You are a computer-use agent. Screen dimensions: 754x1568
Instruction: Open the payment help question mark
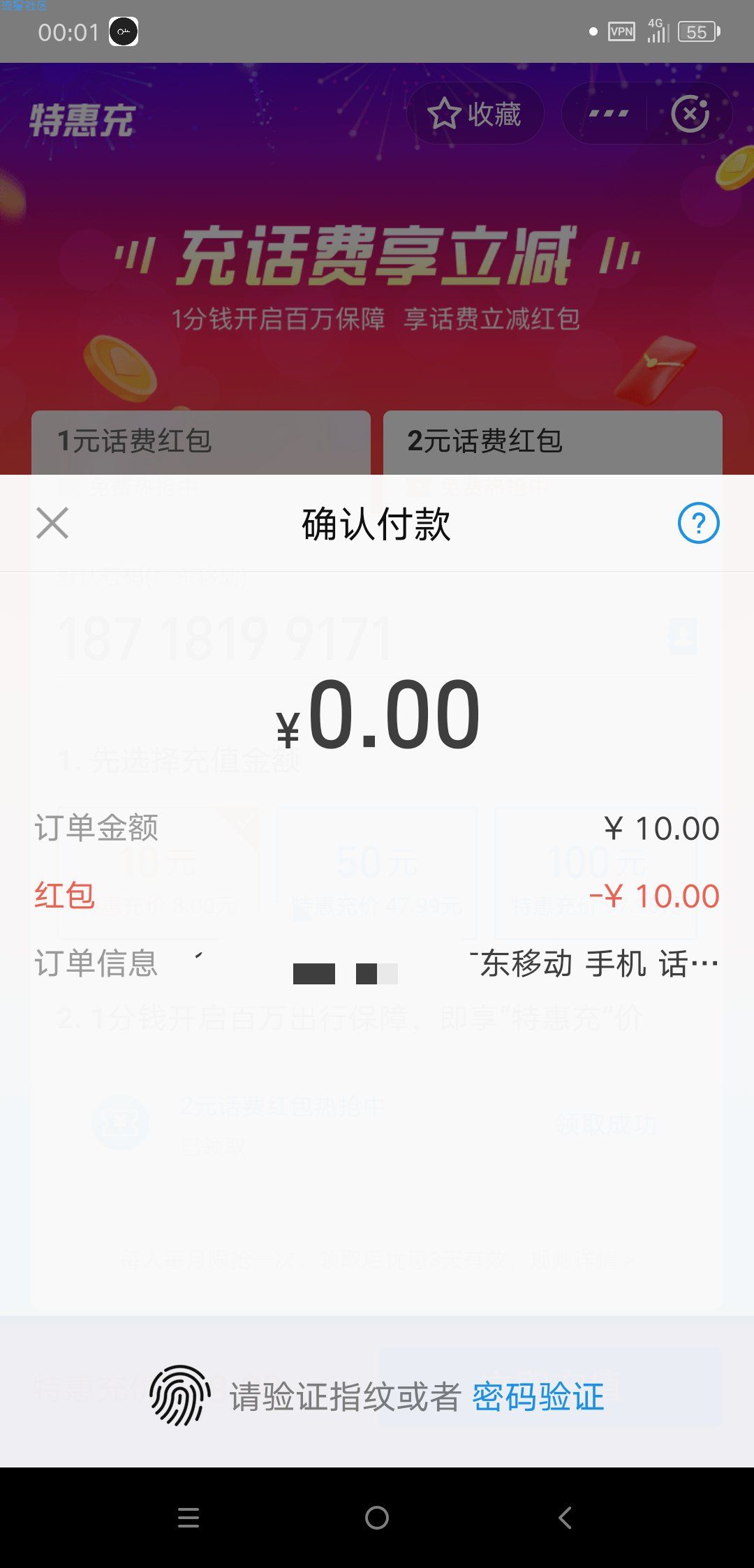(698, 523)
